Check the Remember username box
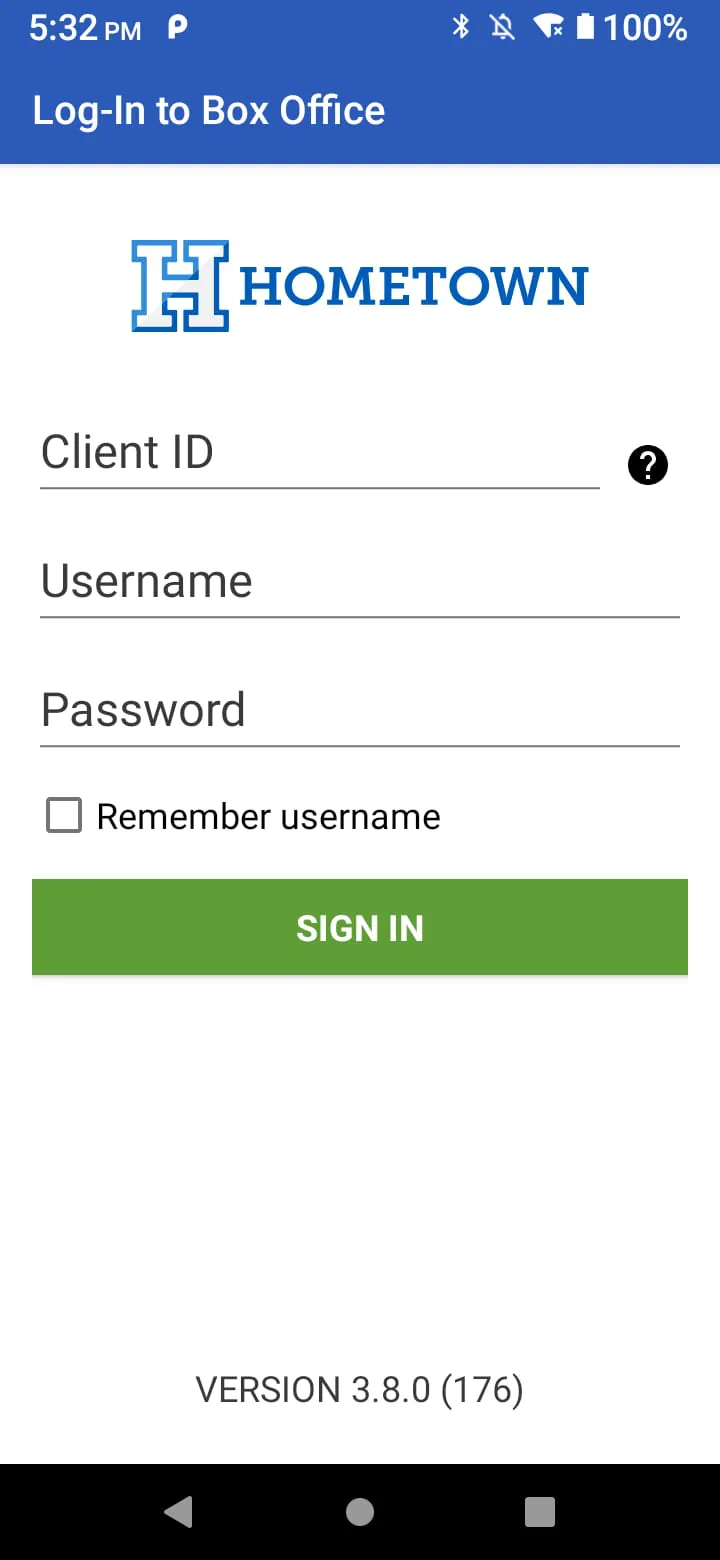This screenshot has height=1560, width=720. click(x=64, y=816)
